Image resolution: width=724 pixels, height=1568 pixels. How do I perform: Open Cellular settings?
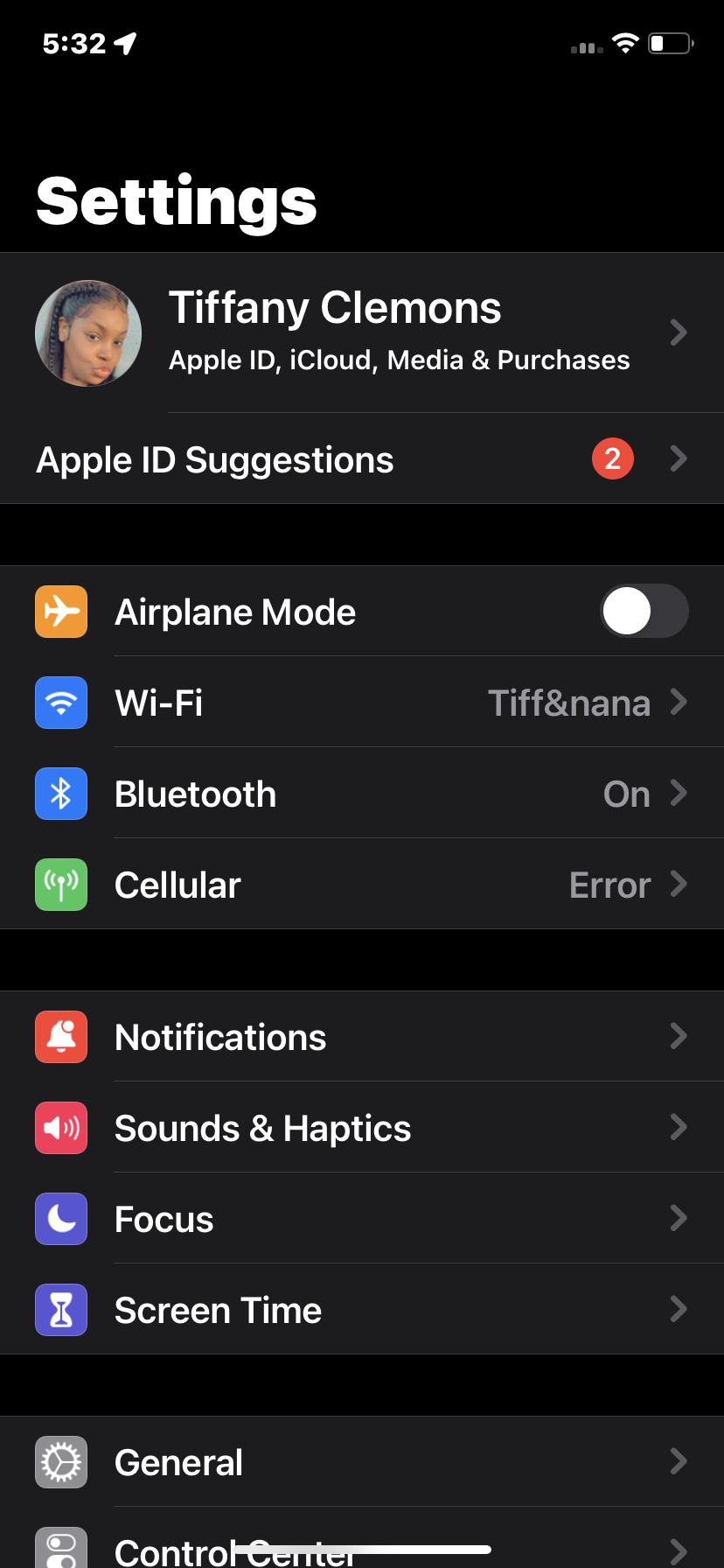[x=361, y=885]
